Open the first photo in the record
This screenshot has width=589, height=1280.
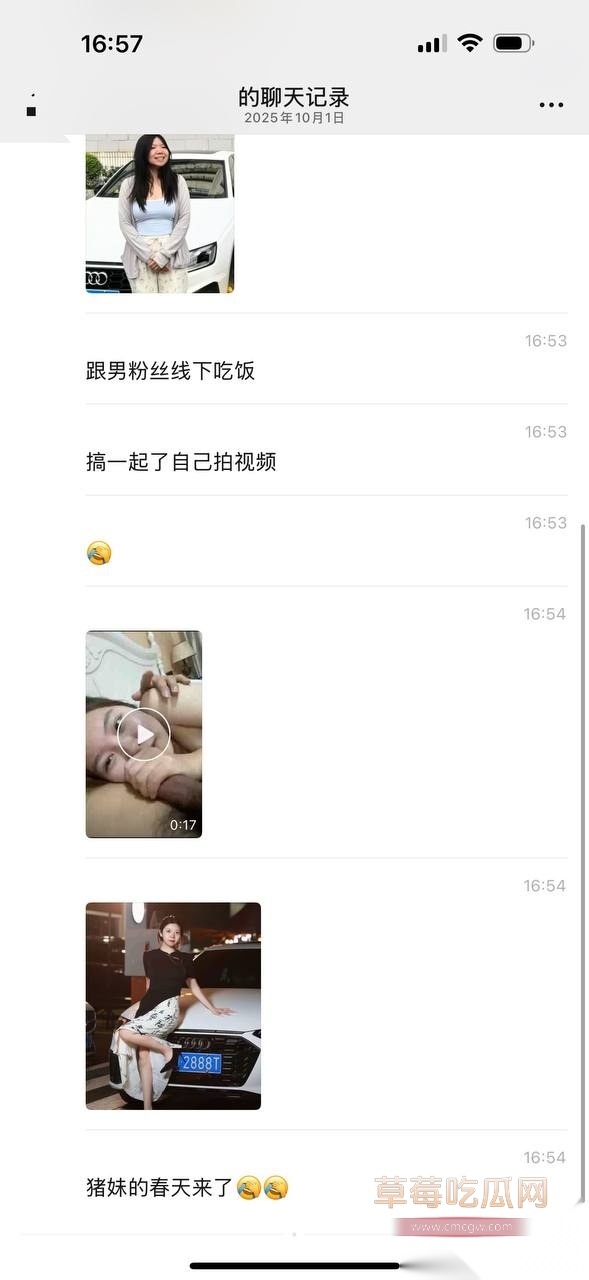tap(160, 214)
